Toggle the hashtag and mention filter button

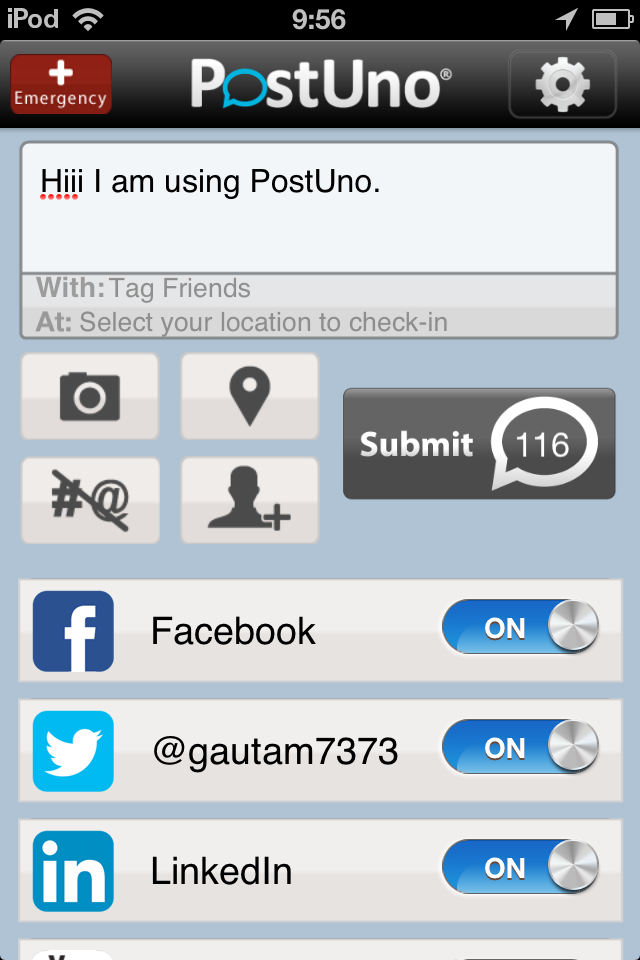tap(90, 500)
